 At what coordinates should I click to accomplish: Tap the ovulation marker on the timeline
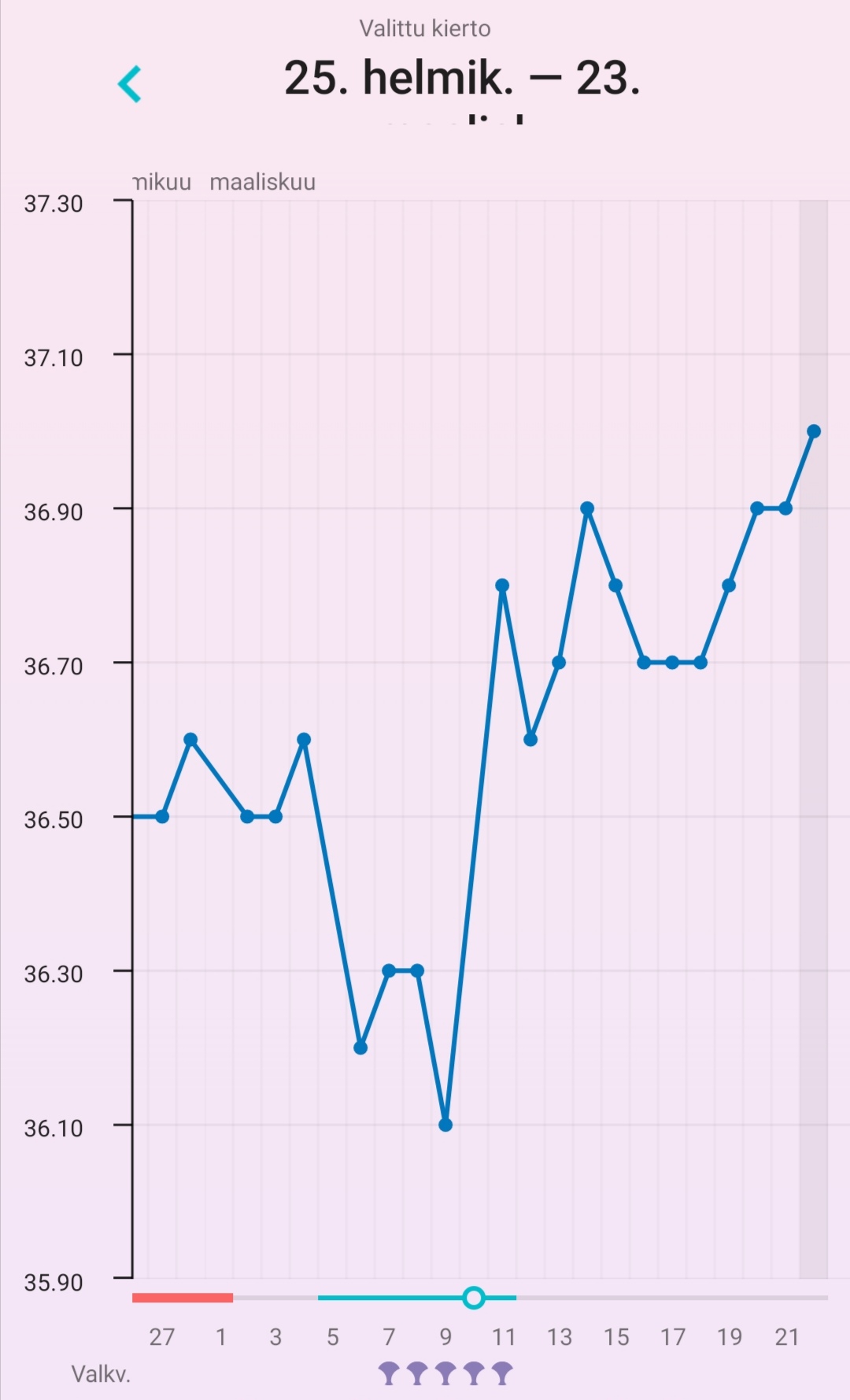click(474, 1298)
